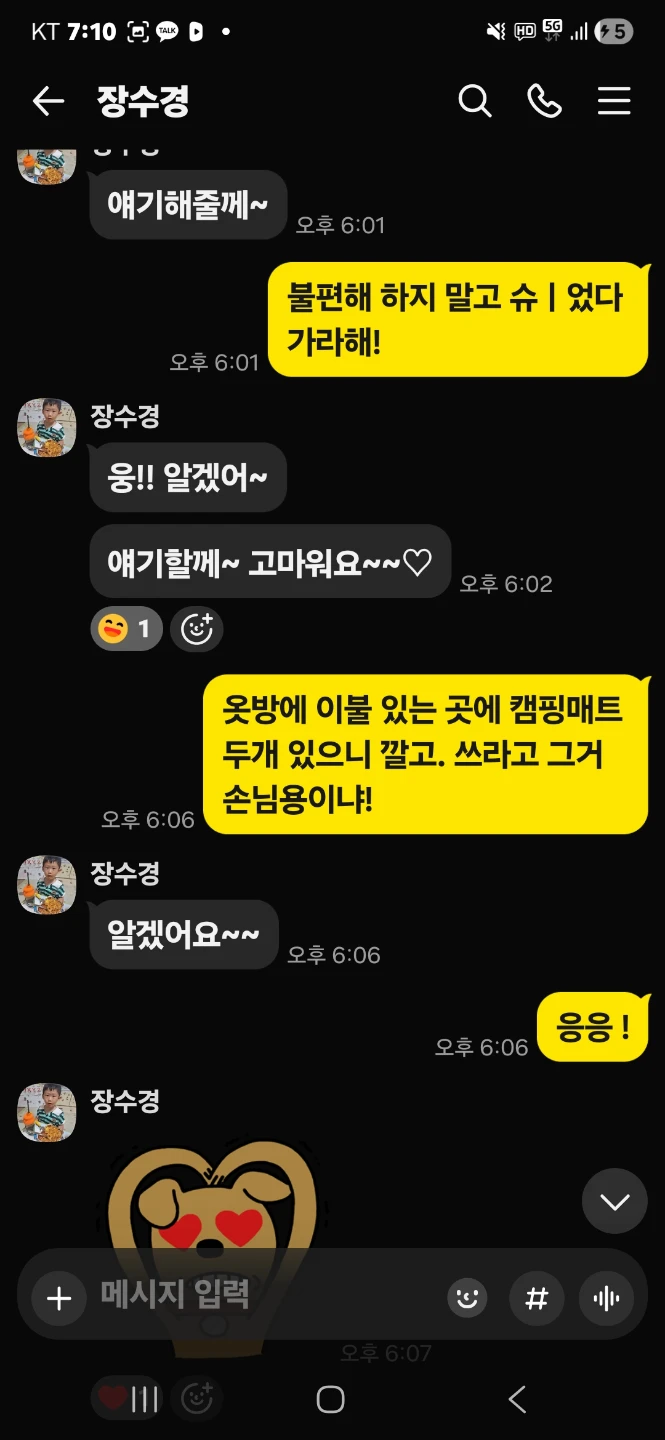Screen dimensions: 665x1440
Task: Add a reaction to 고마워요 message
Action: coord(197,629)
